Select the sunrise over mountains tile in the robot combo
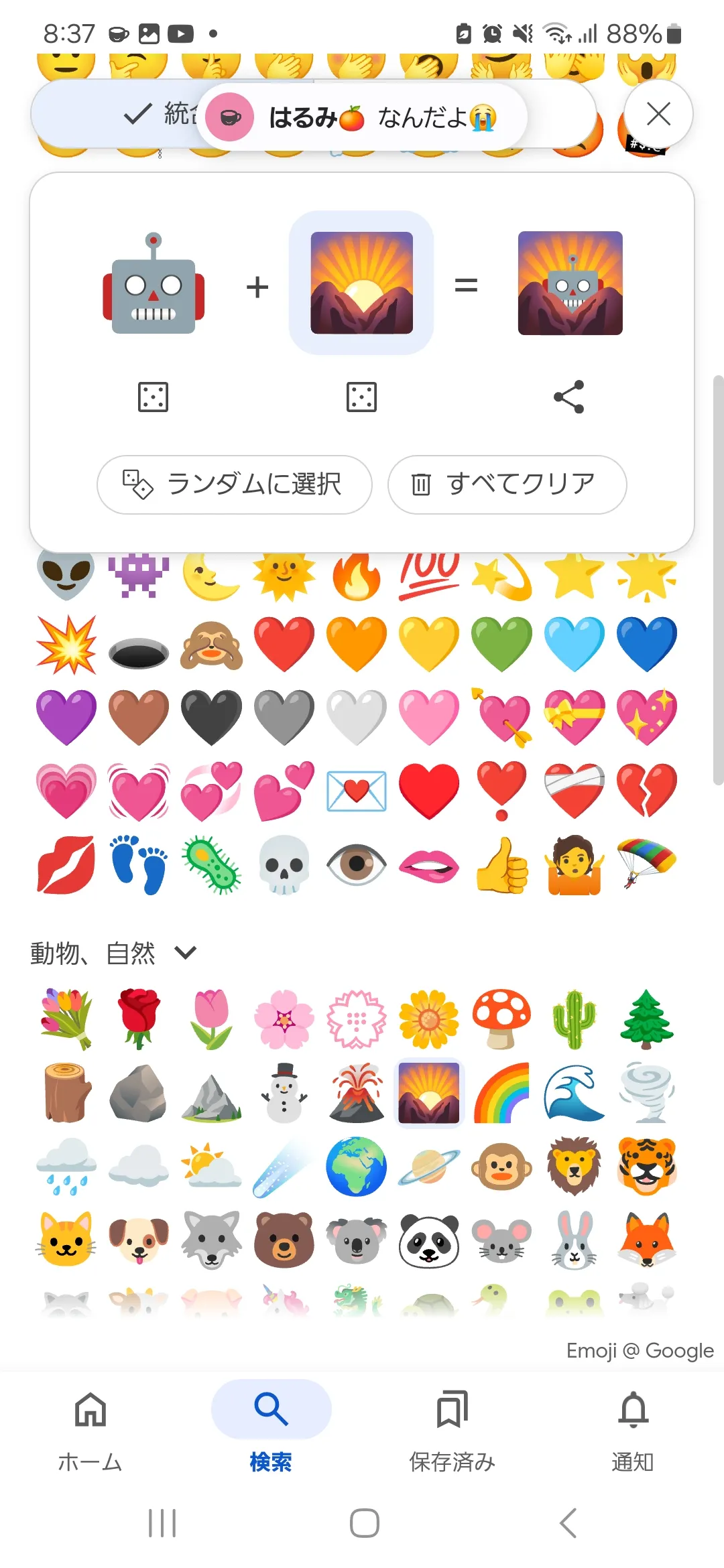724x1568 pixels. point(361,283)
